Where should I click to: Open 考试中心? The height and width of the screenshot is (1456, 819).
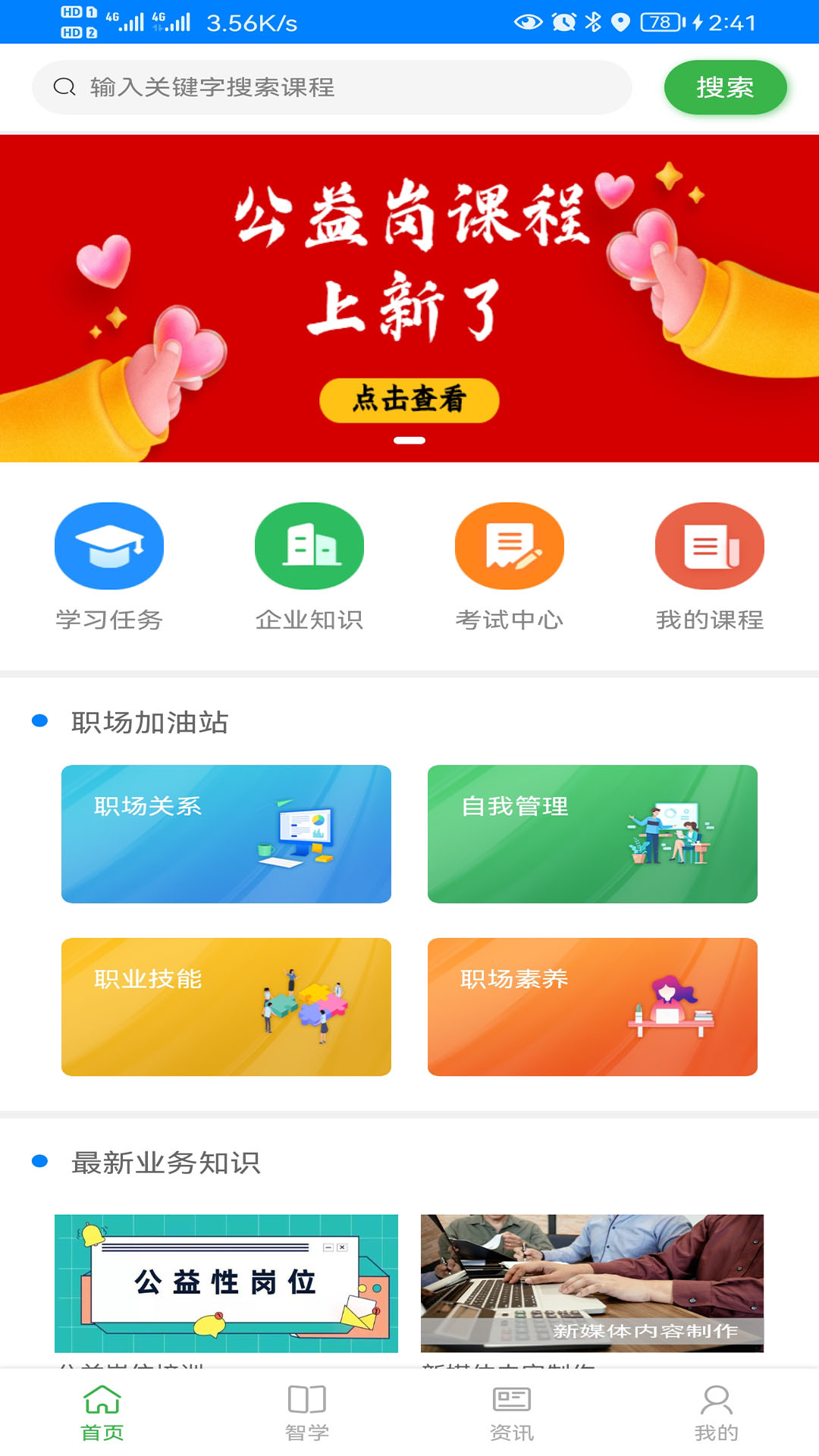click(x=510, y=566)
